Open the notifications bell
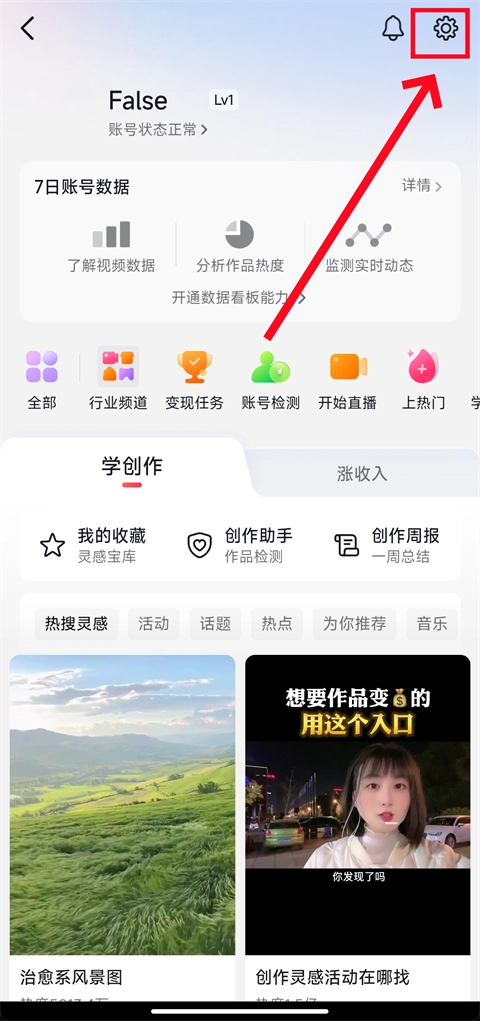Viewport: 480px width, 1021px height. [x=393, y=28]
